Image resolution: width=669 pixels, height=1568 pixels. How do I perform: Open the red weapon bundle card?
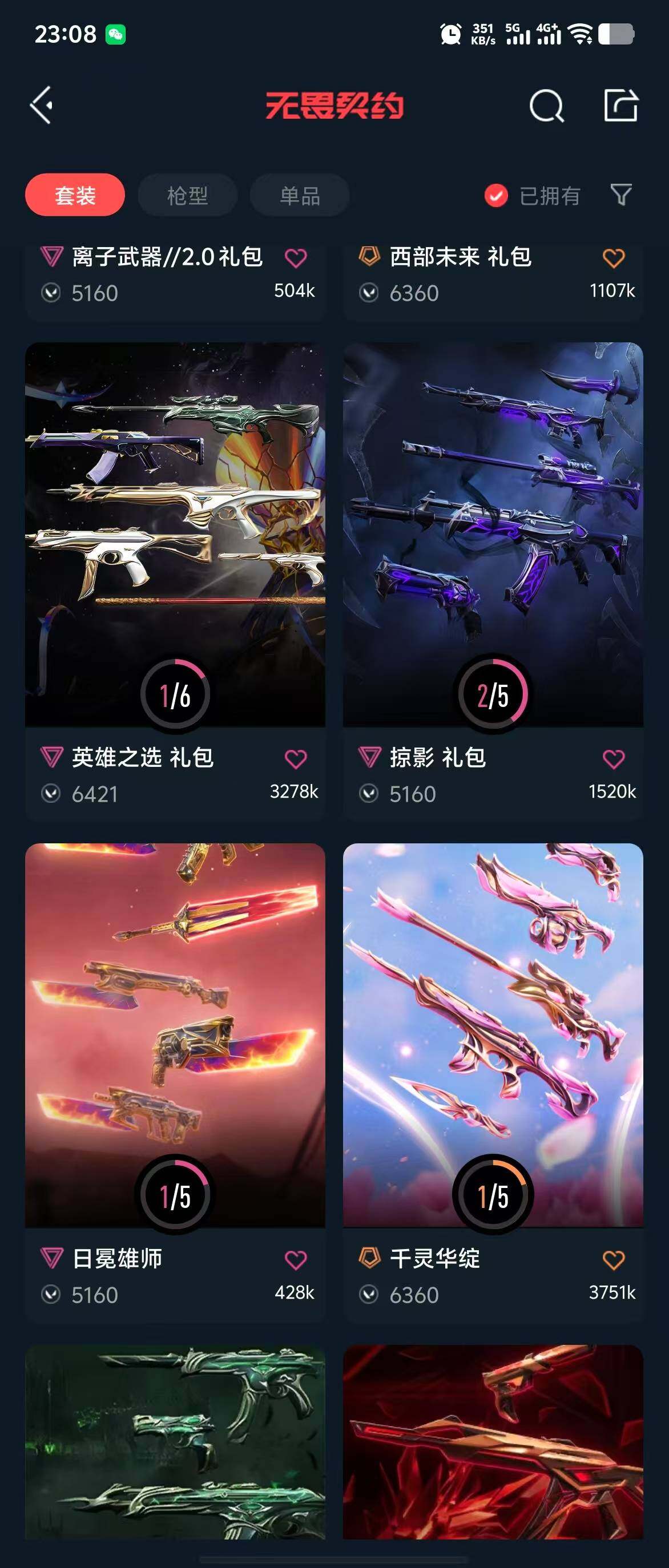point(493,1442)
